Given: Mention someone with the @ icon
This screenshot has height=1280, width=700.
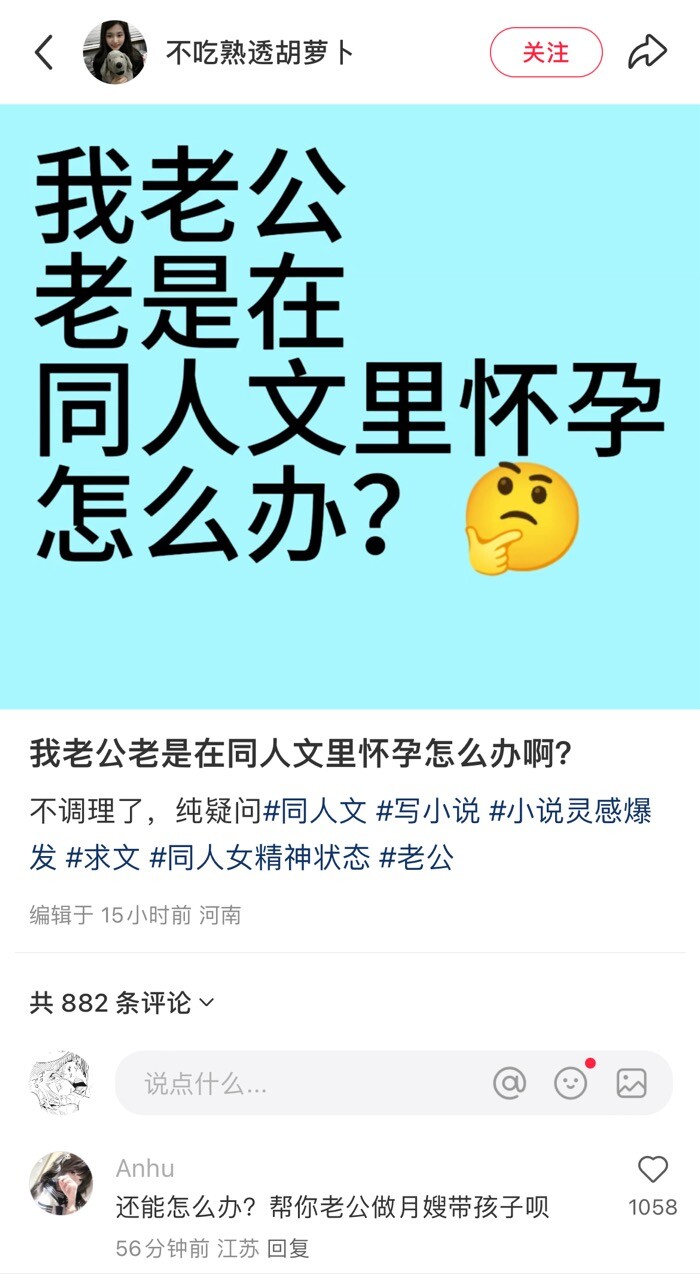Looking at the screenshot, I should point(510,1083).
